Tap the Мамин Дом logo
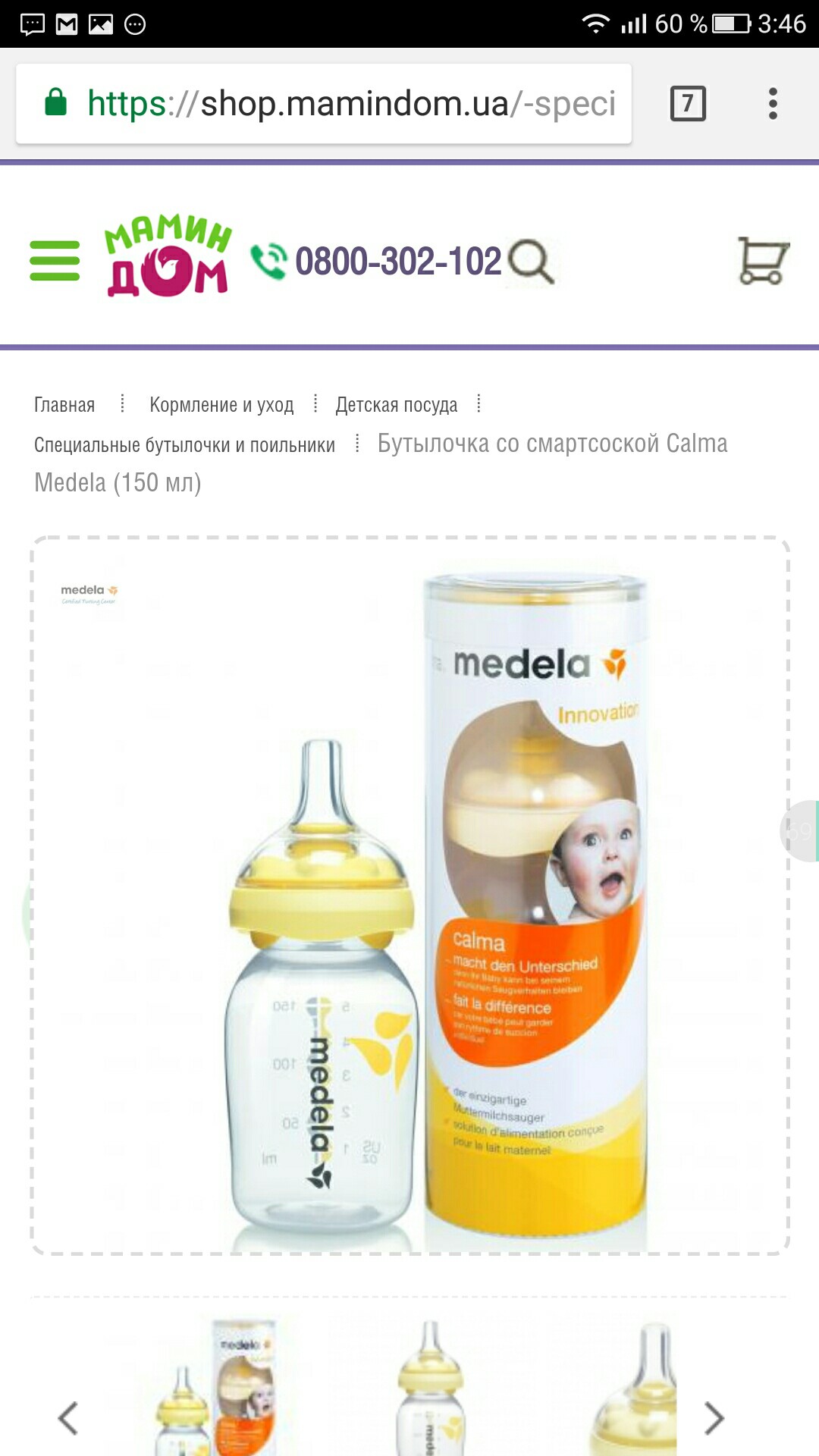Image resolution: width=819 pixels, height=1456 pixels. tap(168, 256)
